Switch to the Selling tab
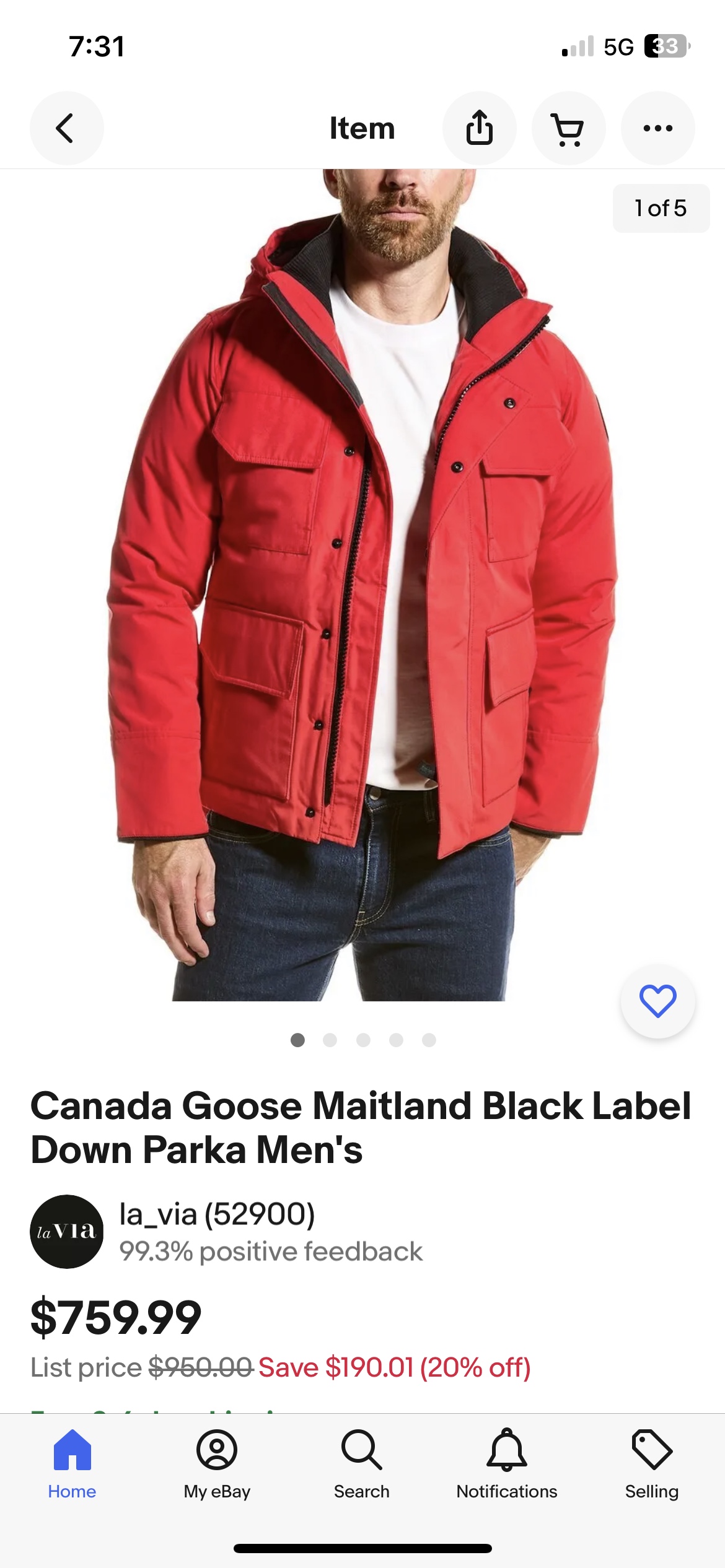 click(652, 1464)
